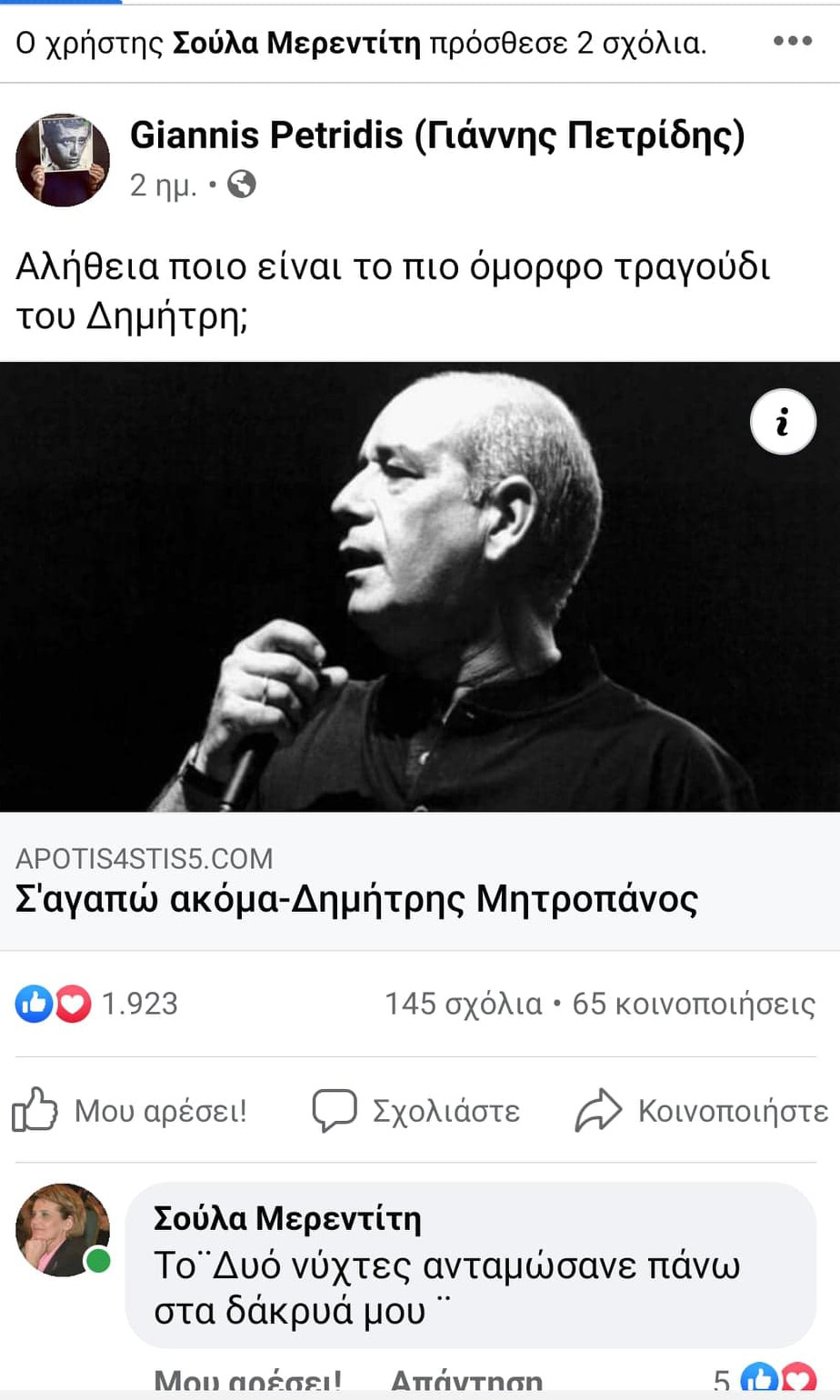This screenshot has width=840, height=1400.
Task: Open Σούλα Μερεντίτη in the header notice
Action: (x=296, y=43)
